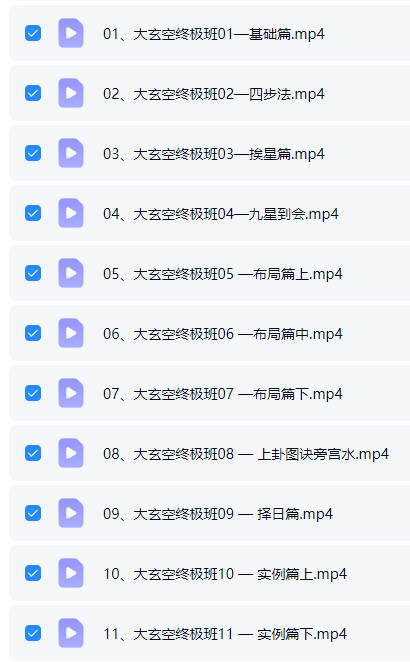Open the file 01 基础篇.mp4
The height and width of the screenshot is (662, 410).
[214, 34]
